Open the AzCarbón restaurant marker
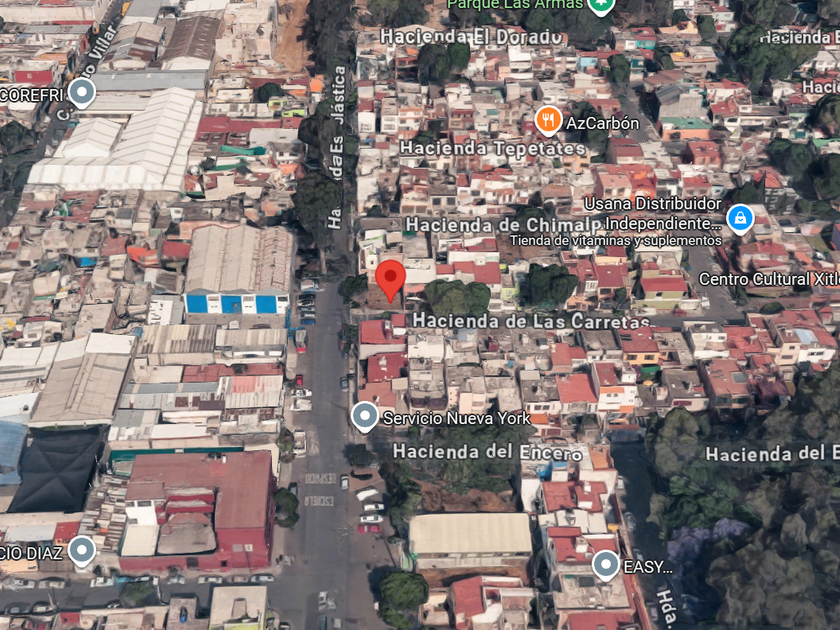 [548, 121]
